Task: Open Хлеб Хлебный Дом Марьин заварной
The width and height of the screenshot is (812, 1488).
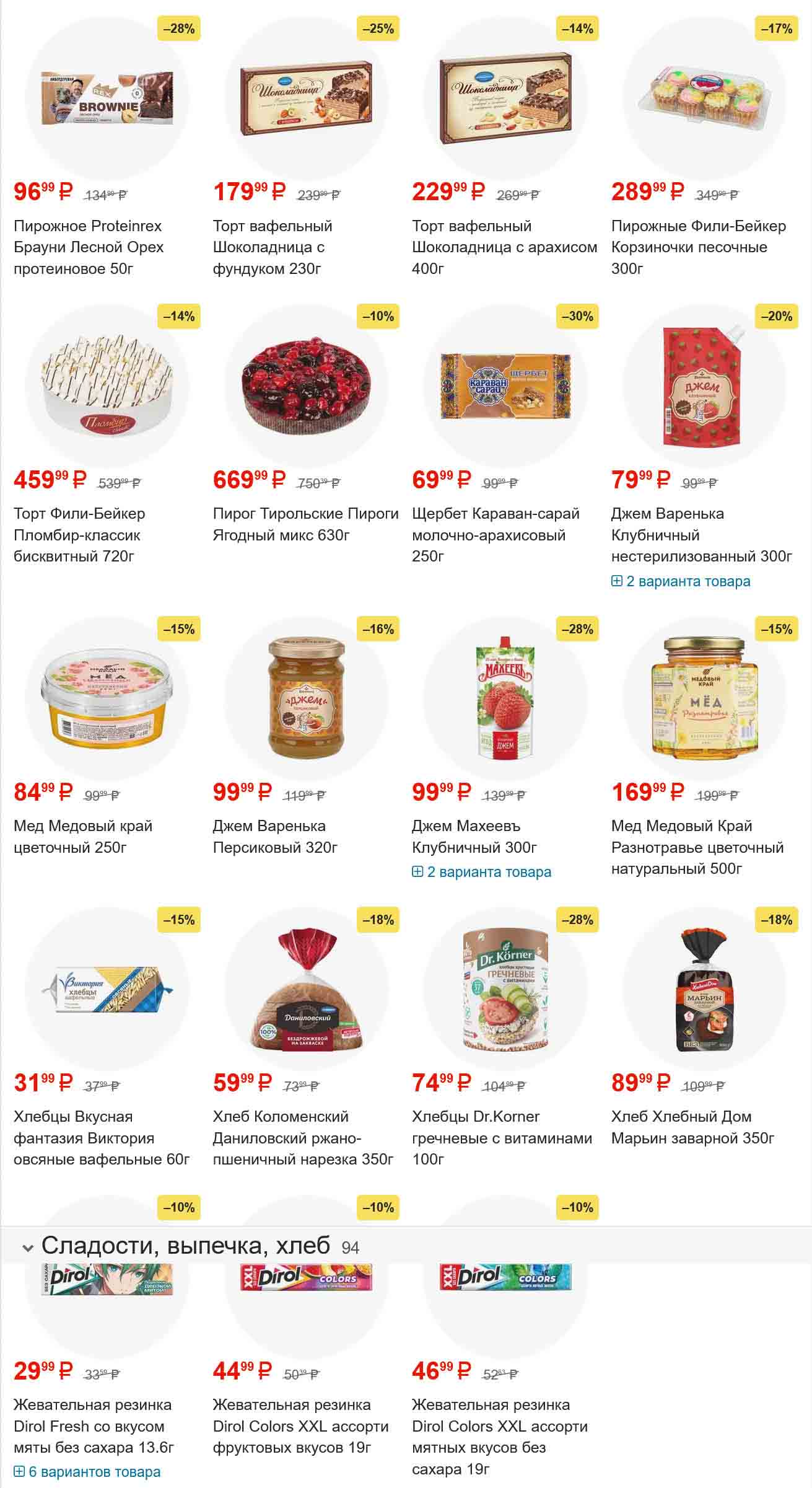Action: [692, 1127]
